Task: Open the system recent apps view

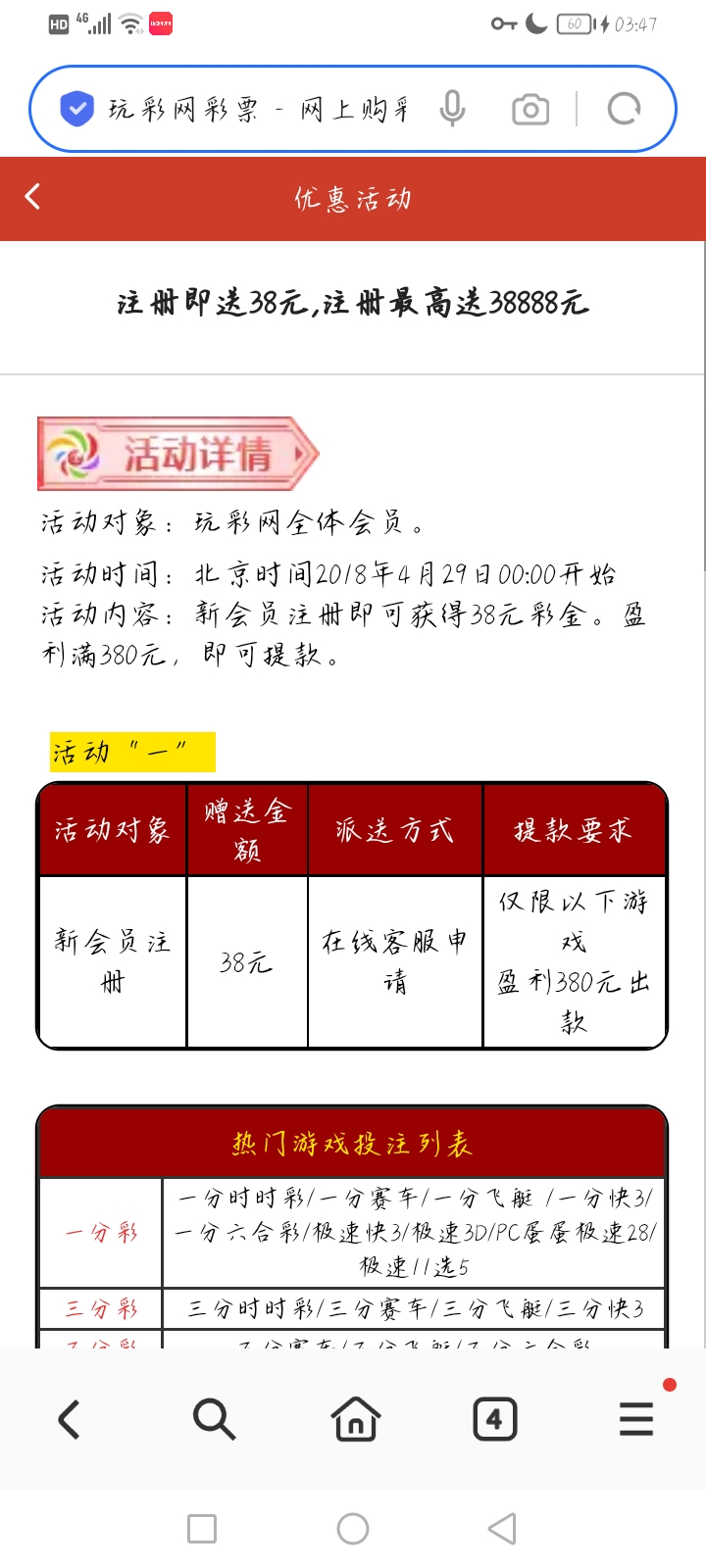Action: coord(202,1529)
